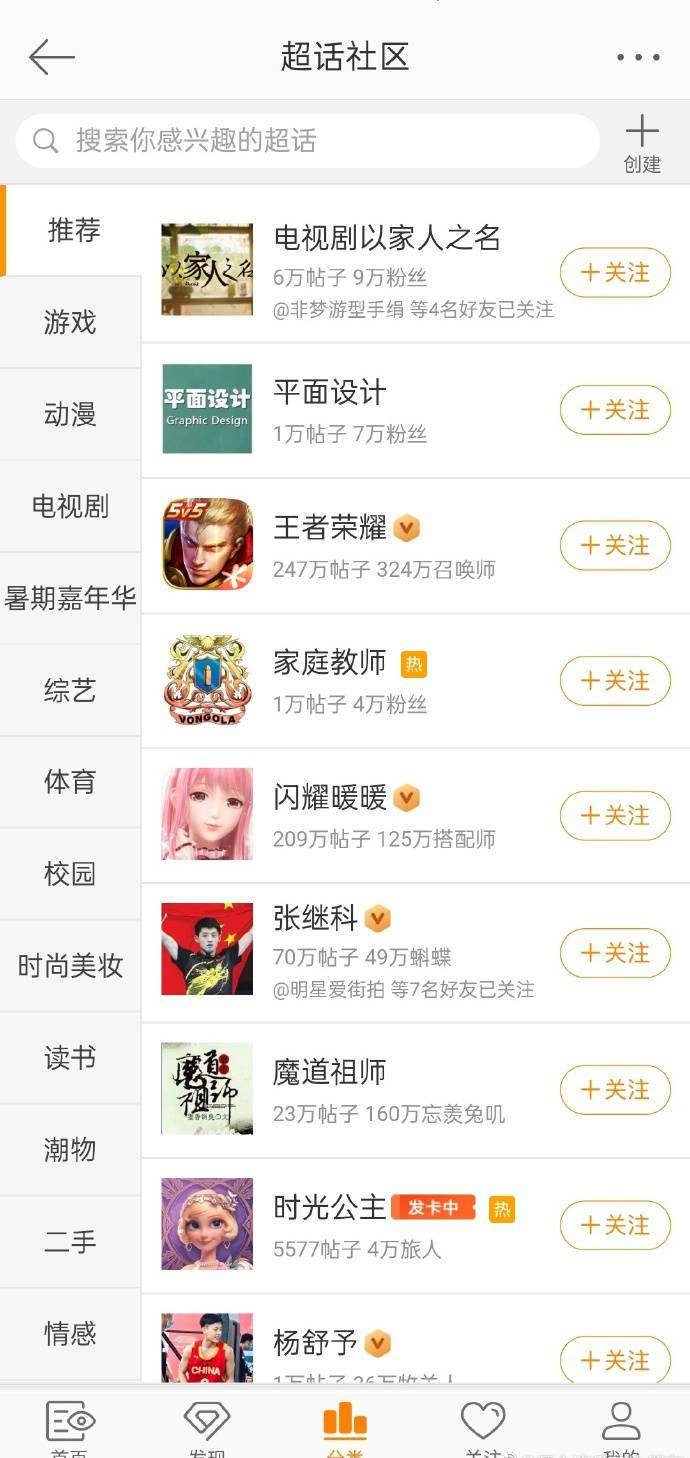Open the three-dot overflow menu

click(638, 57)
